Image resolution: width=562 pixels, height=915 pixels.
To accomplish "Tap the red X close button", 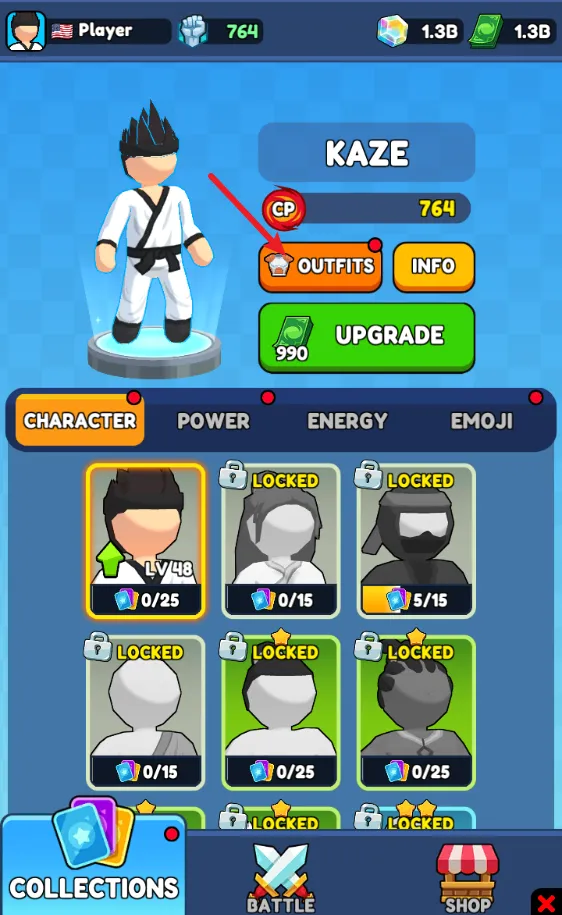I will click(x=547, y=902).
